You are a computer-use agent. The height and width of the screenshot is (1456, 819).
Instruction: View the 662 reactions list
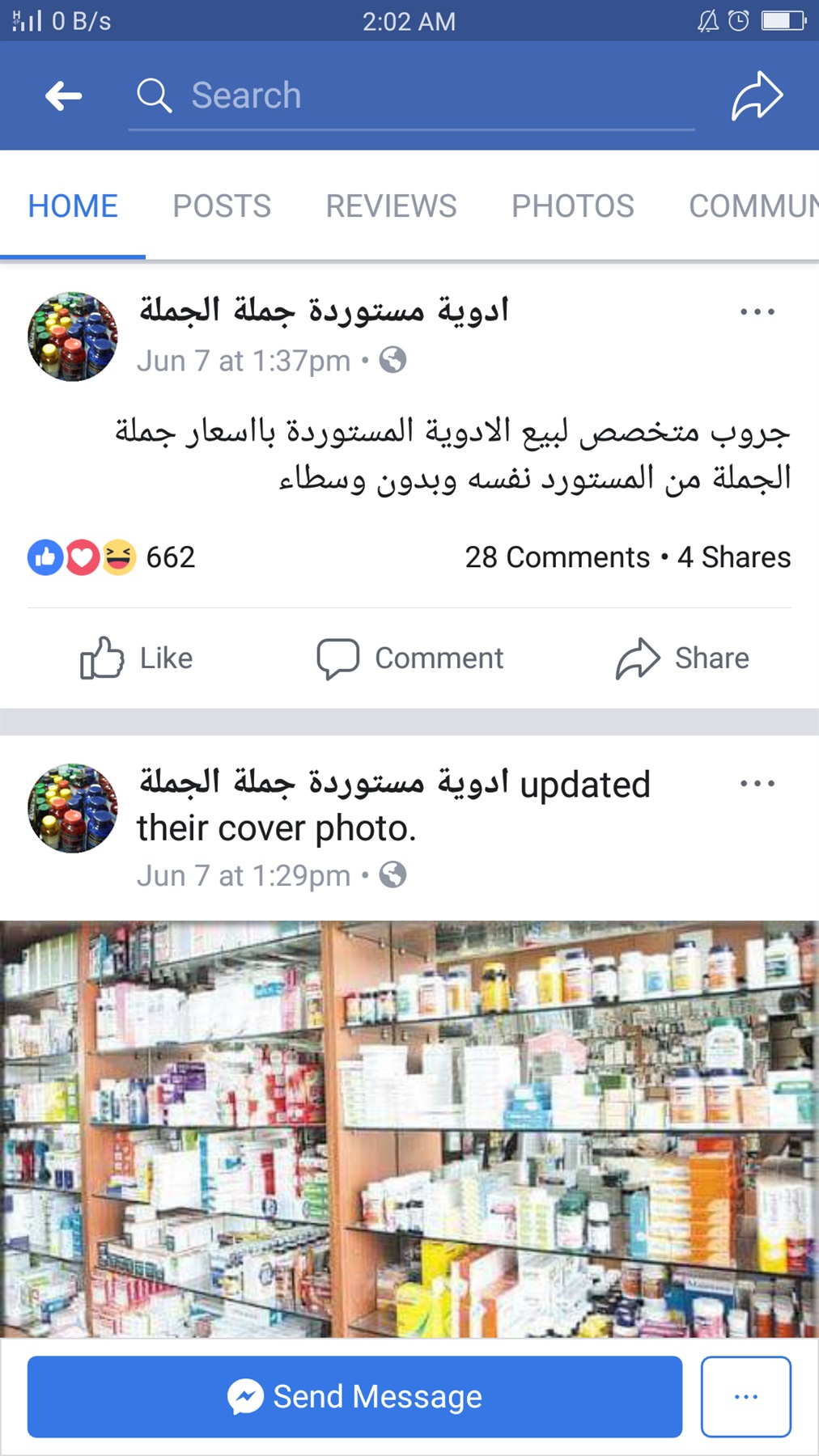point(112,557)
